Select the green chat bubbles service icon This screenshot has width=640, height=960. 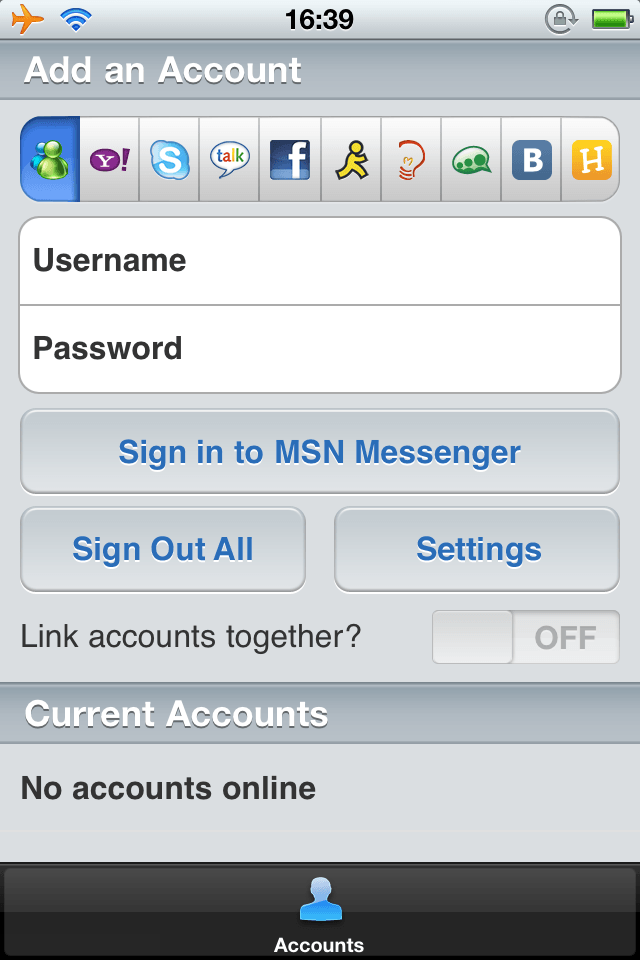pos(471,160)
